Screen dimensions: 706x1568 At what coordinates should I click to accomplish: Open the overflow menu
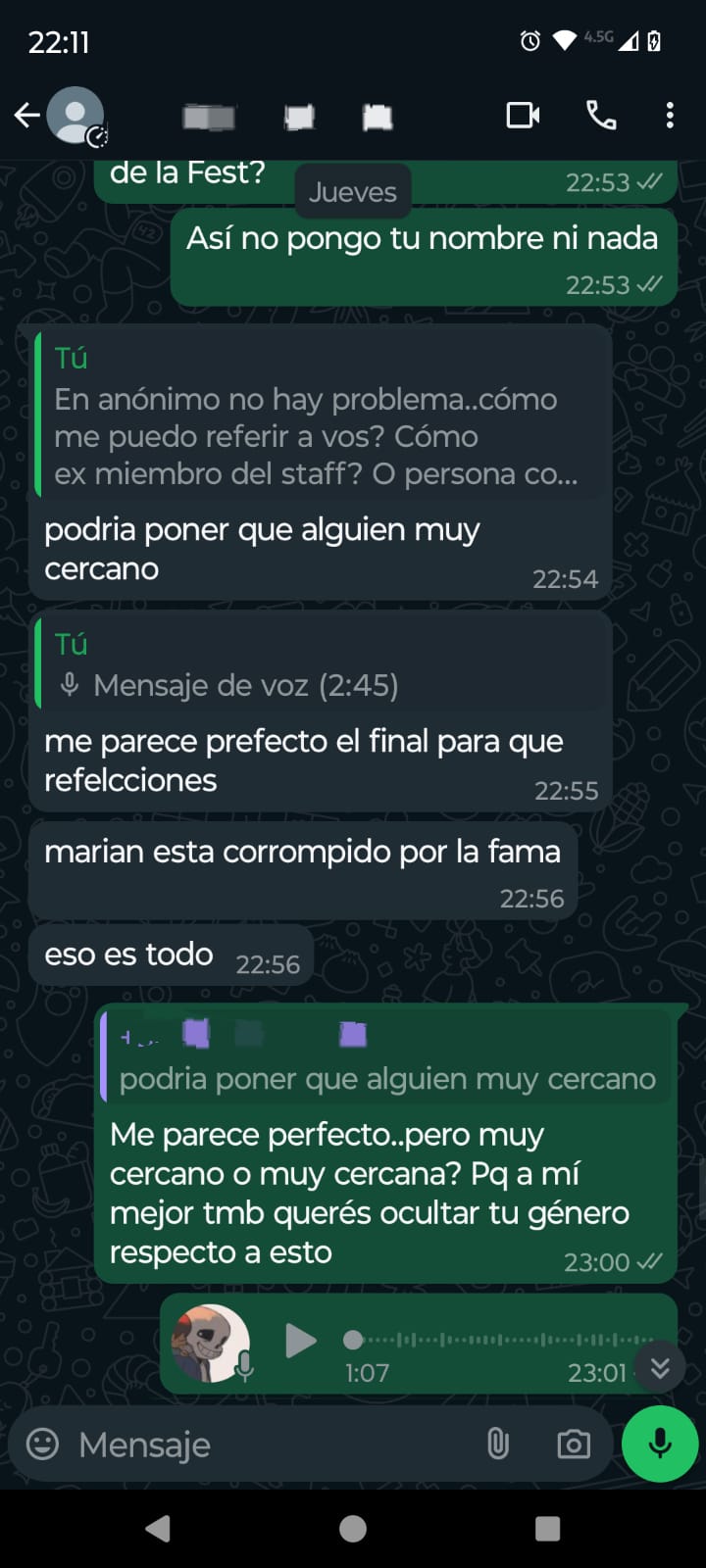[x=670, y=116]
